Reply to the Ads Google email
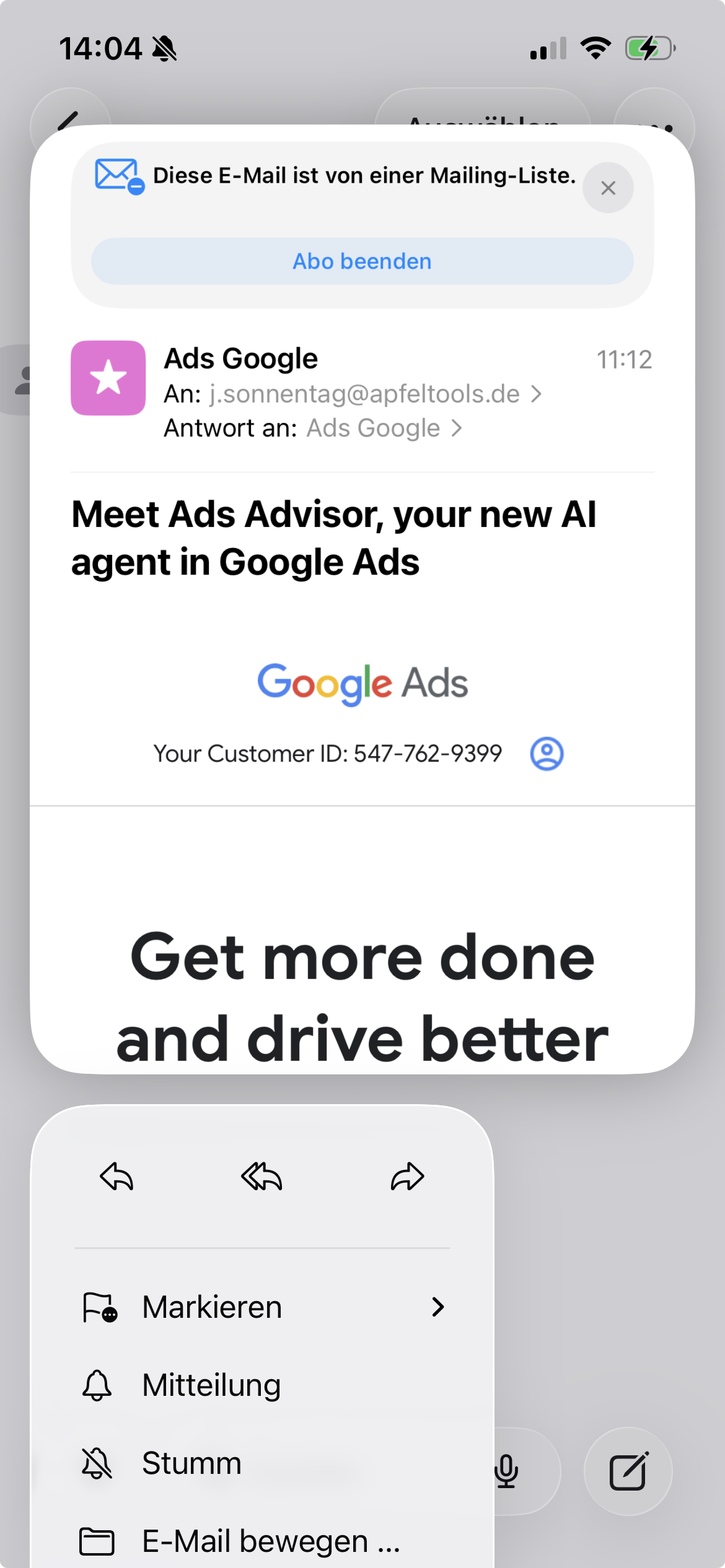The width and height of the screenshot is (725, 1568). coord(117,1177)
